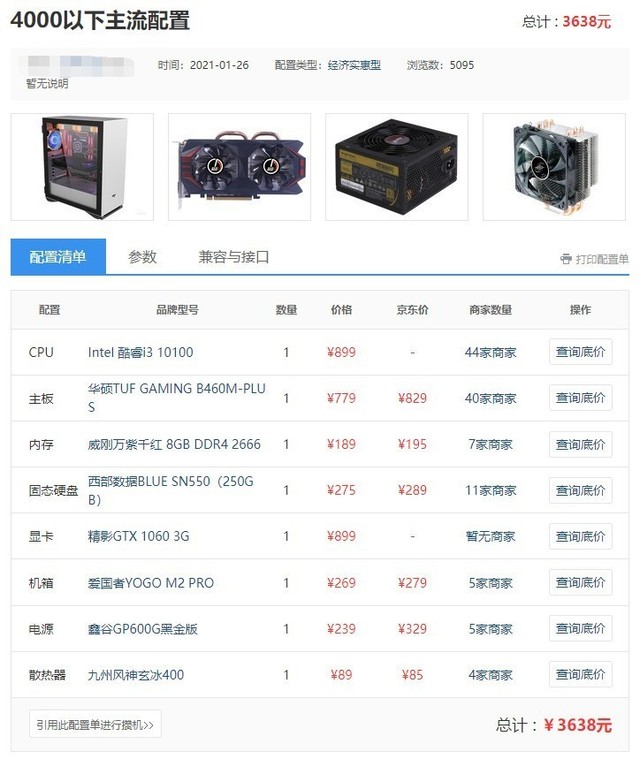The width and height of the screenshot is (640, 759).
Task: Select the 配置清单 tab
Action: click(58, 257)
